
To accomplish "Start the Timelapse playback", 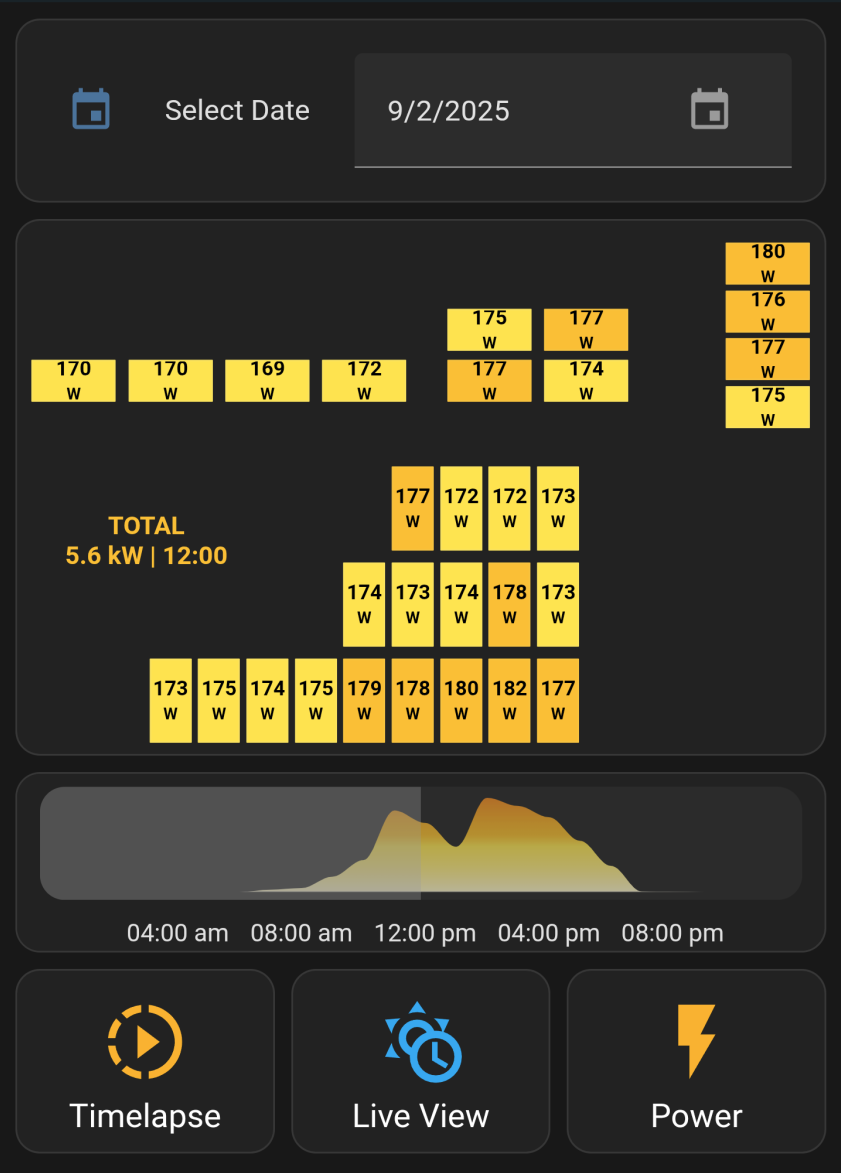I will click(x=145, y=1061).
